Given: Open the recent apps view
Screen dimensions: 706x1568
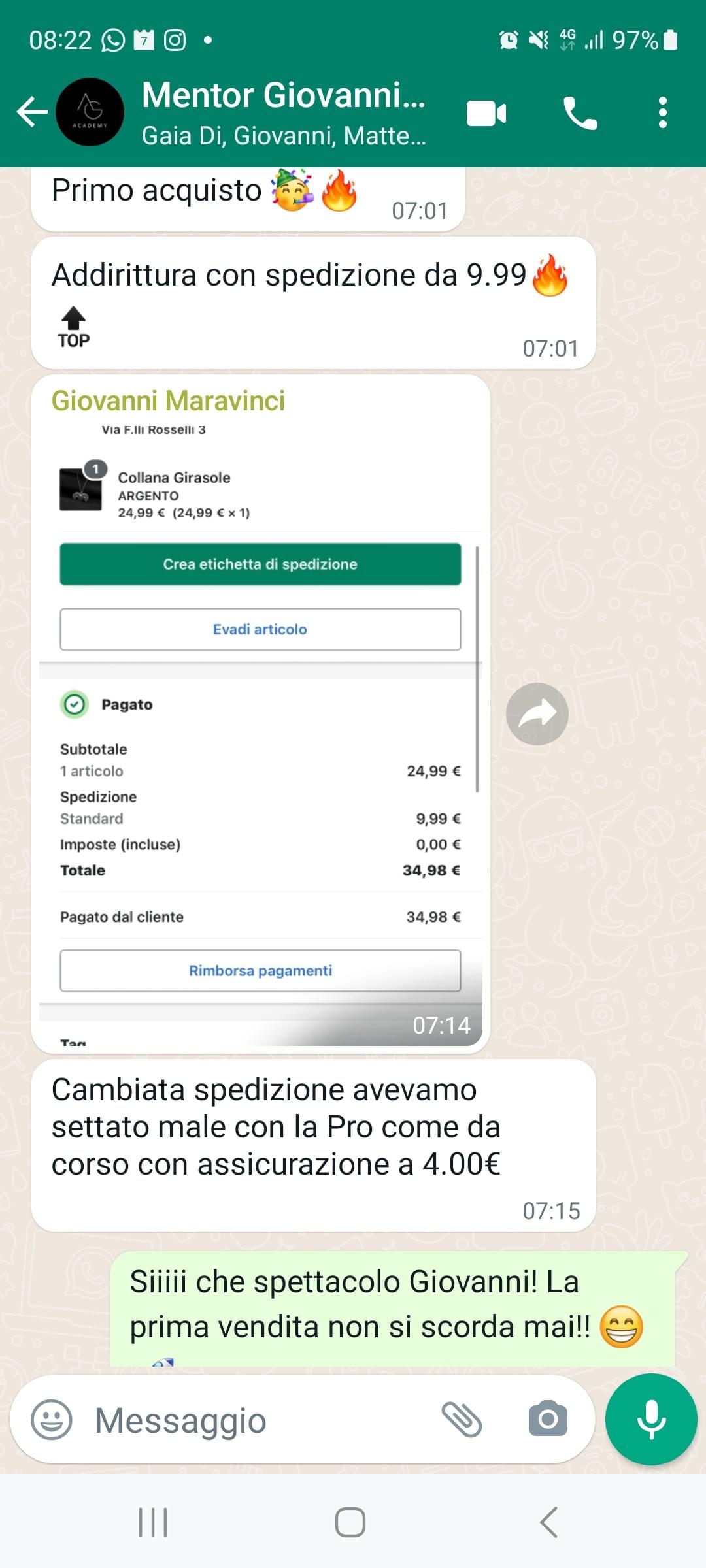Looking at the screenshot, I should pos(153,1522).
